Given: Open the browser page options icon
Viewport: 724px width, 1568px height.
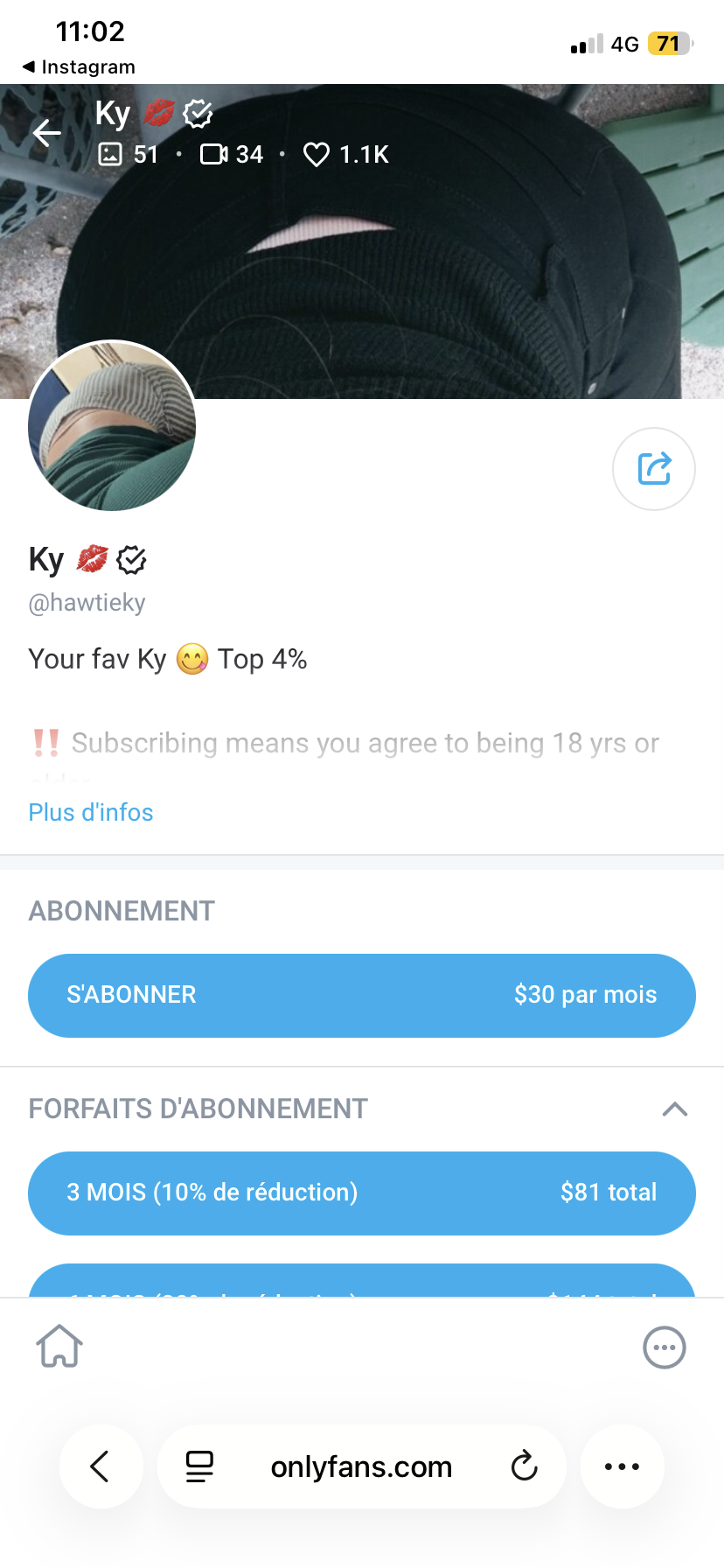Looking at the screenshot, I should (x=199, y=1466).
